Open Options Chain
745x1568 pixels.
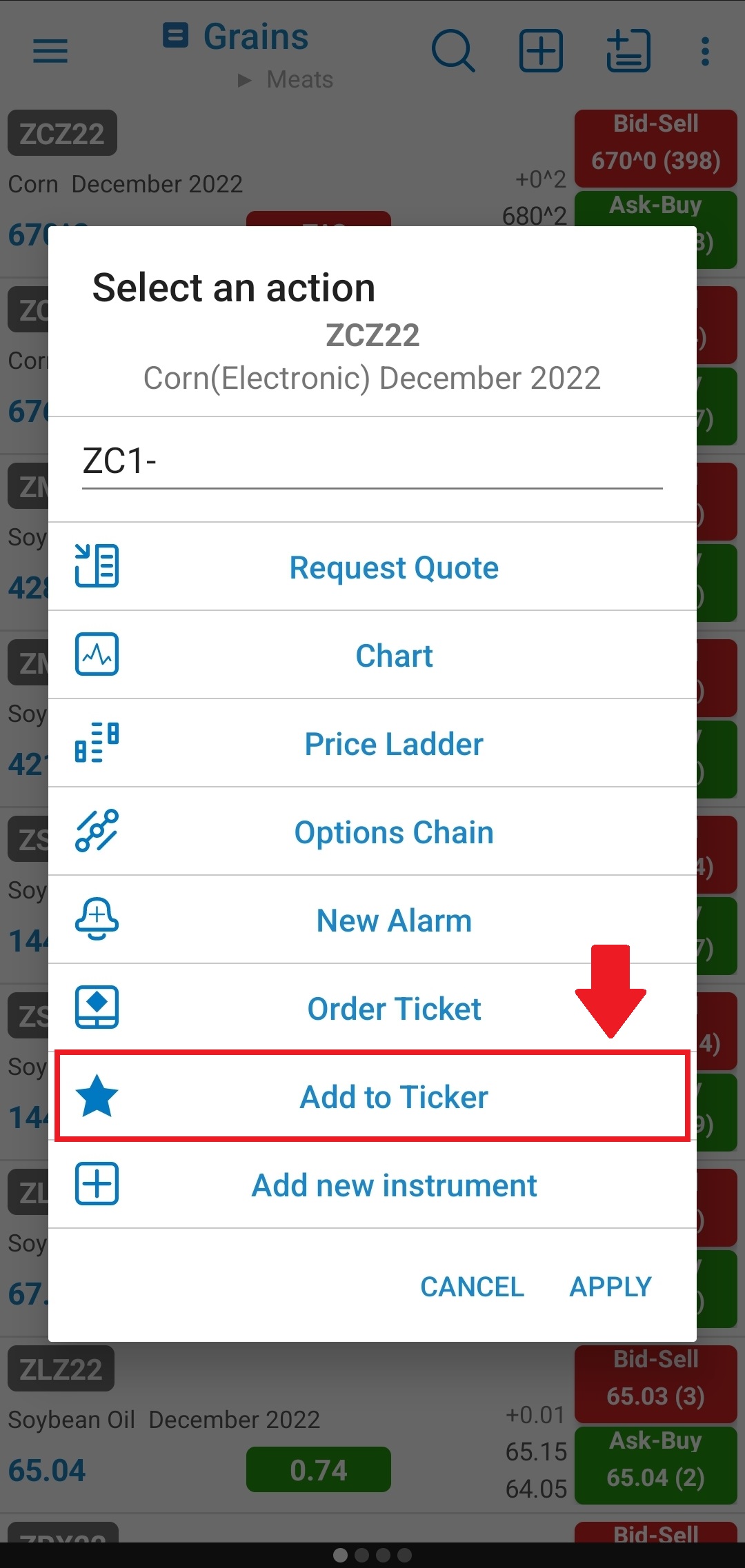pyautogui.click(x=372, y=832)
